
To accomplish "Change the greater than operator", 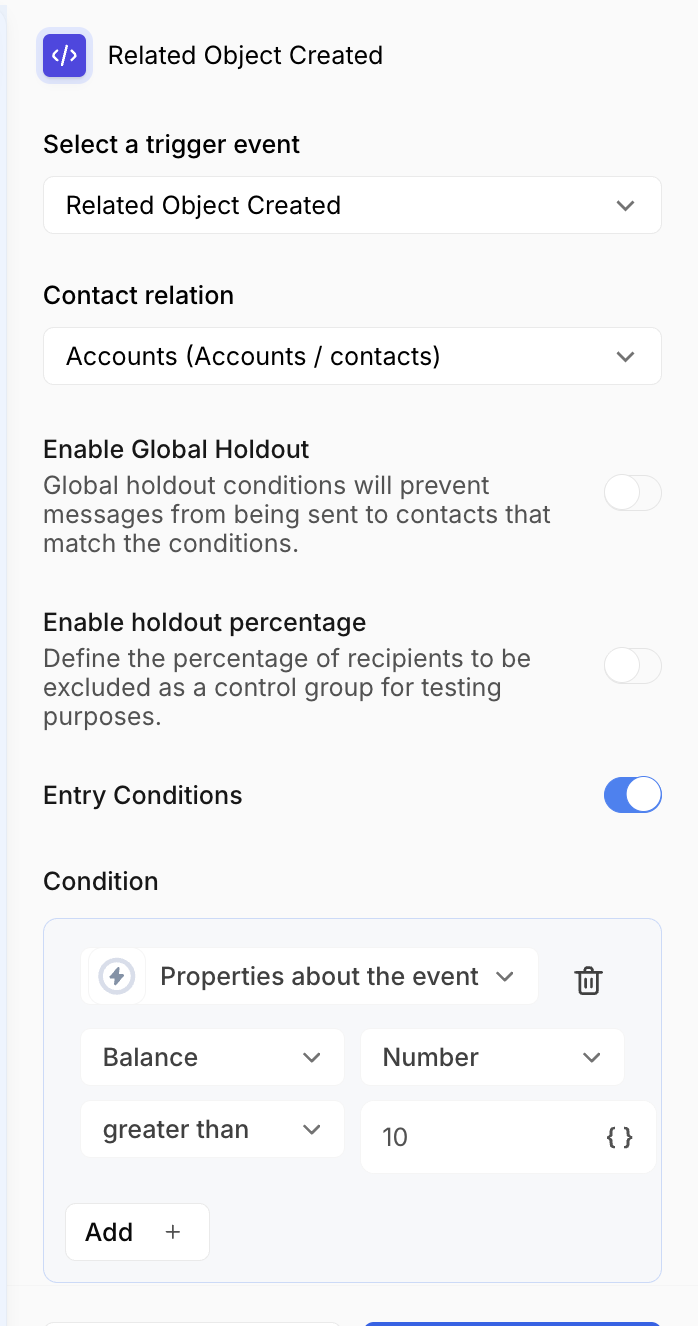I will (212, 1130).
